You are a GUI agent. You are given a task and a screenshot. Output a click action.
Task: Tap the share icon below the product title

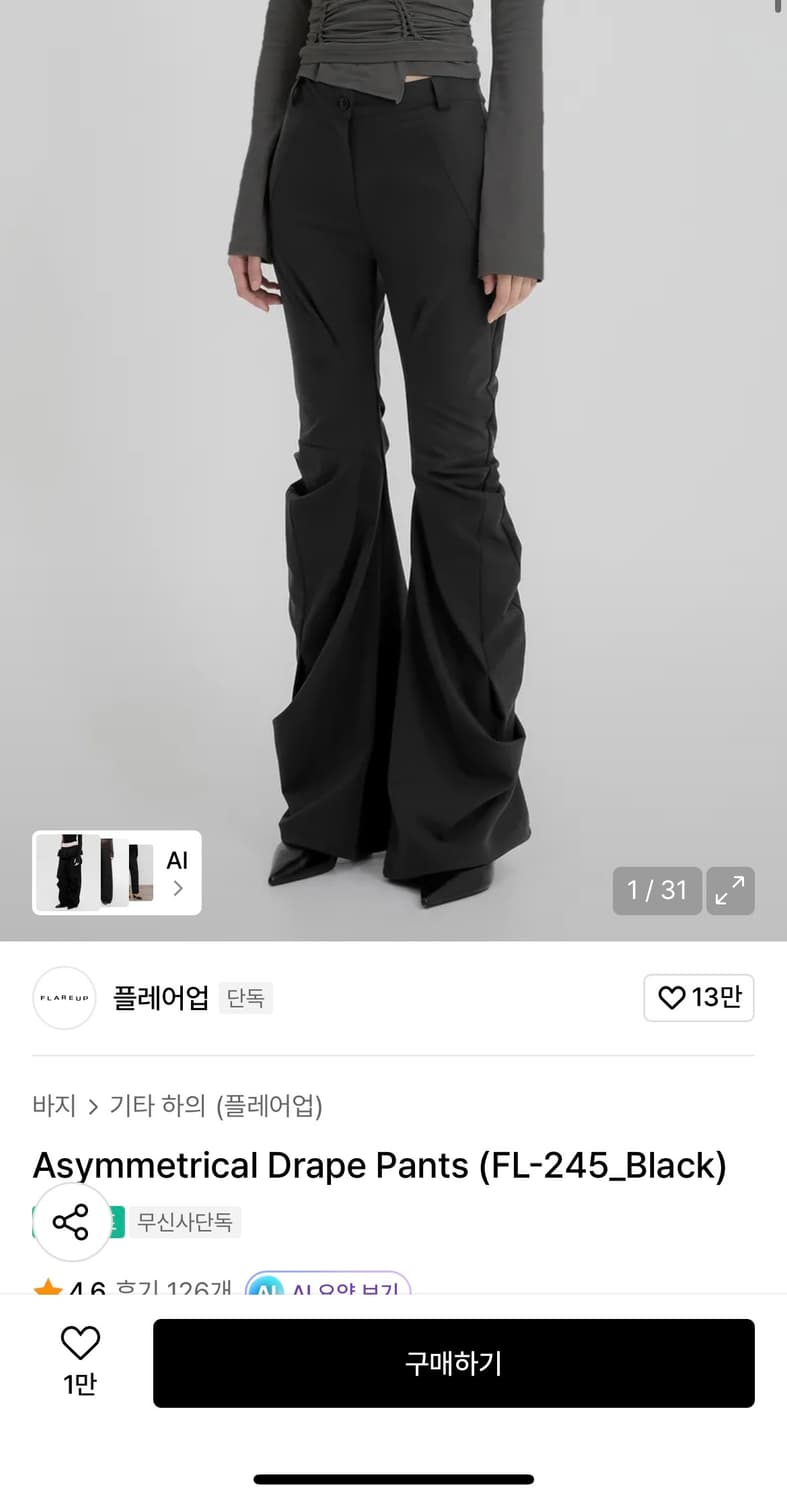[73, 1222]
